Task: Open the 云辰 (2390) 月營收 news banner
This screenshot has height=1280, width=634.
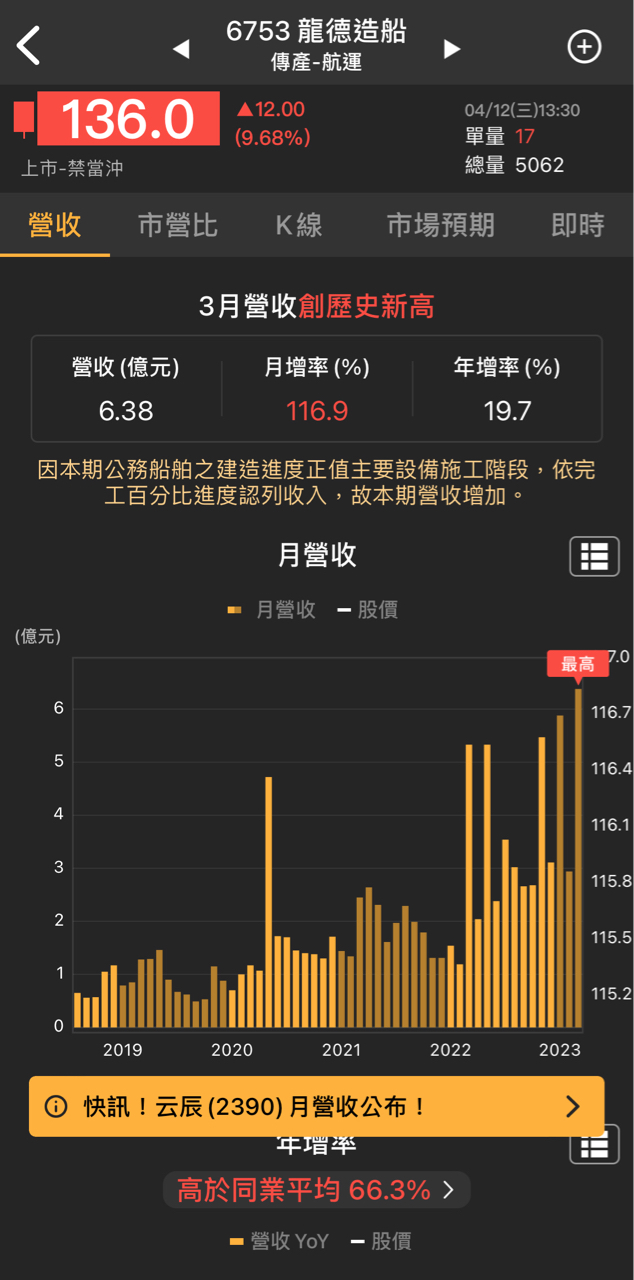Action: coord(316,1106)
